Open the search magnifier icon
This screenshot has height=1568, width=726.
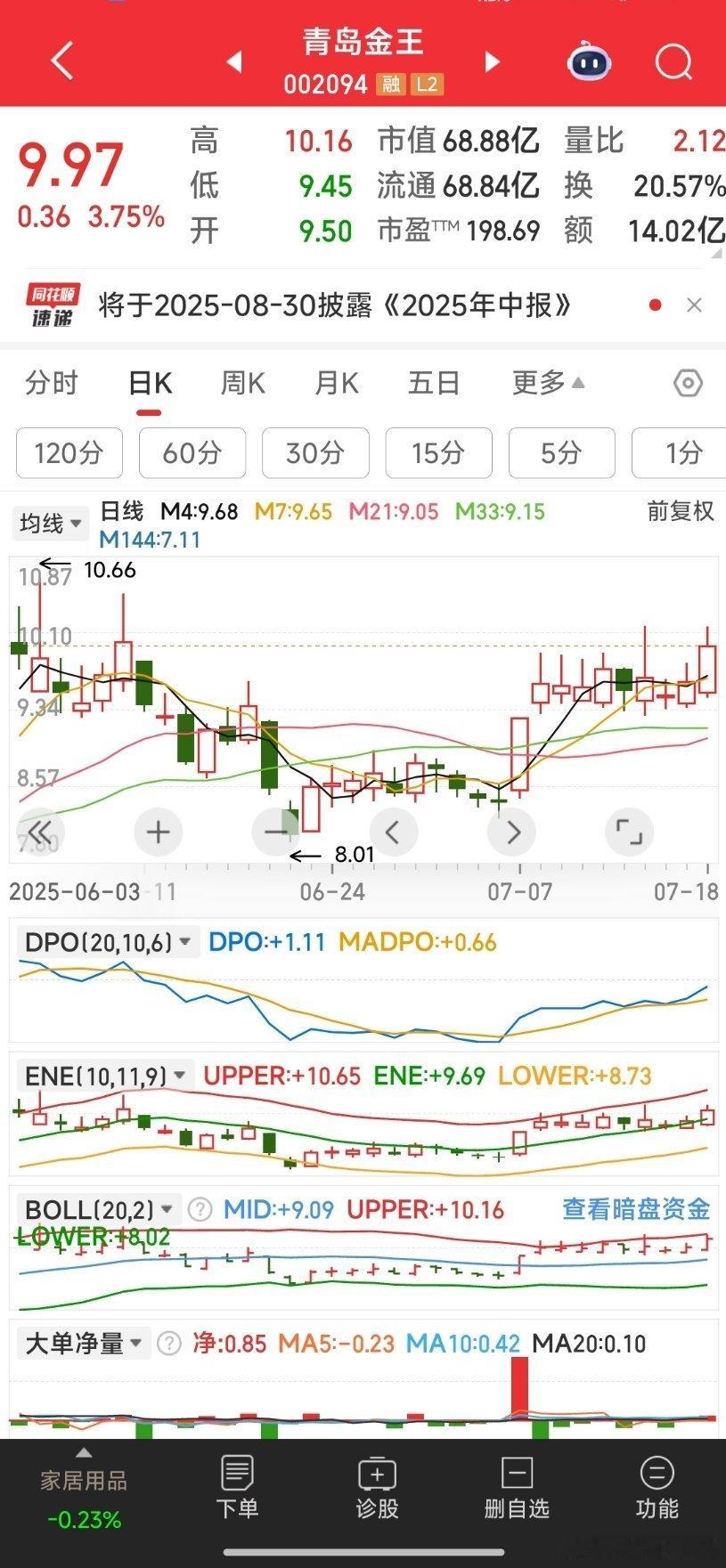(x=673, y=62)
